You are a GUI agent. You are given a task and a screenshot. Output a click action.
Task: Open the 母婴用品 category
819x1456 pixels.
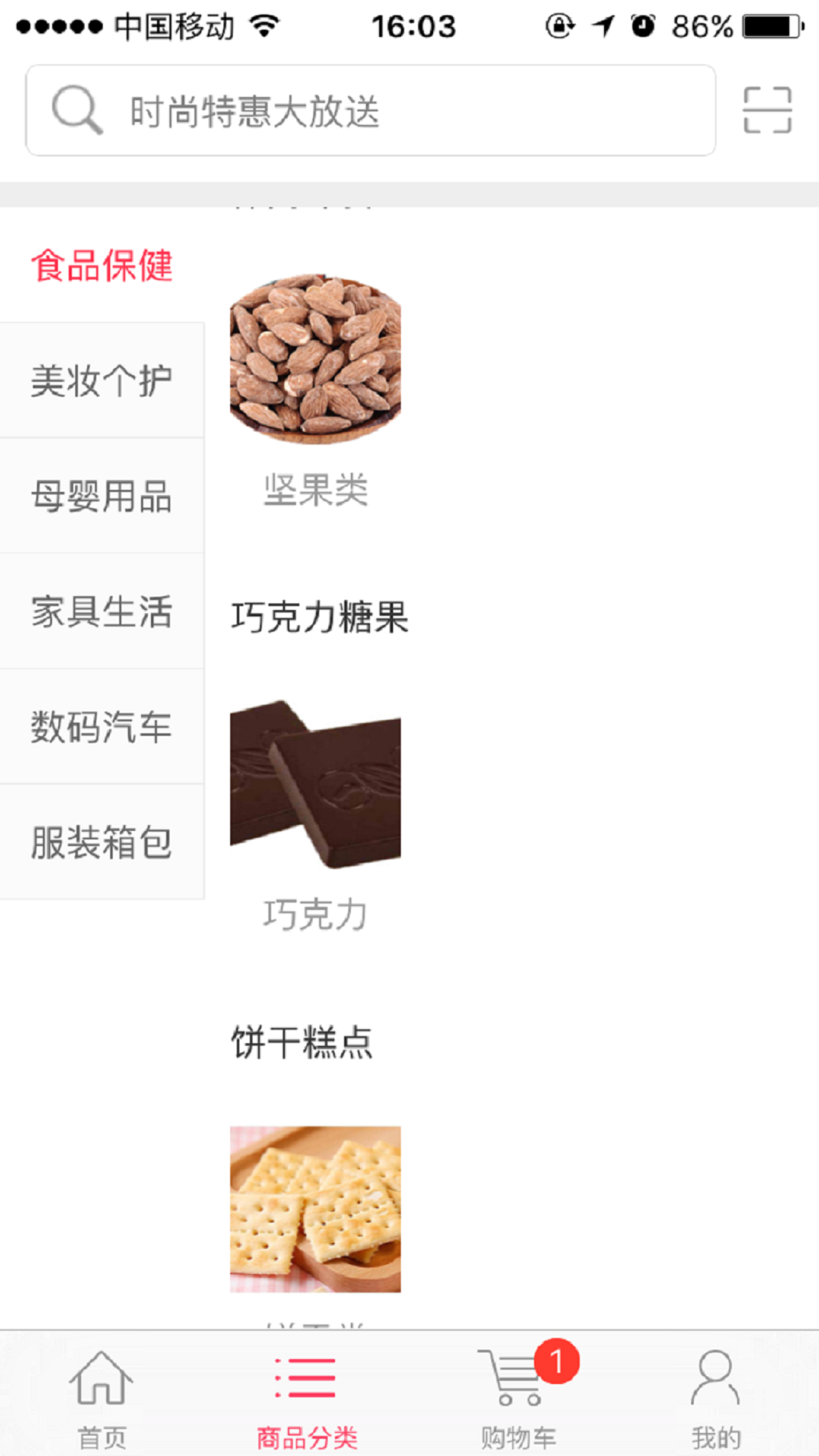pos(102,496)
